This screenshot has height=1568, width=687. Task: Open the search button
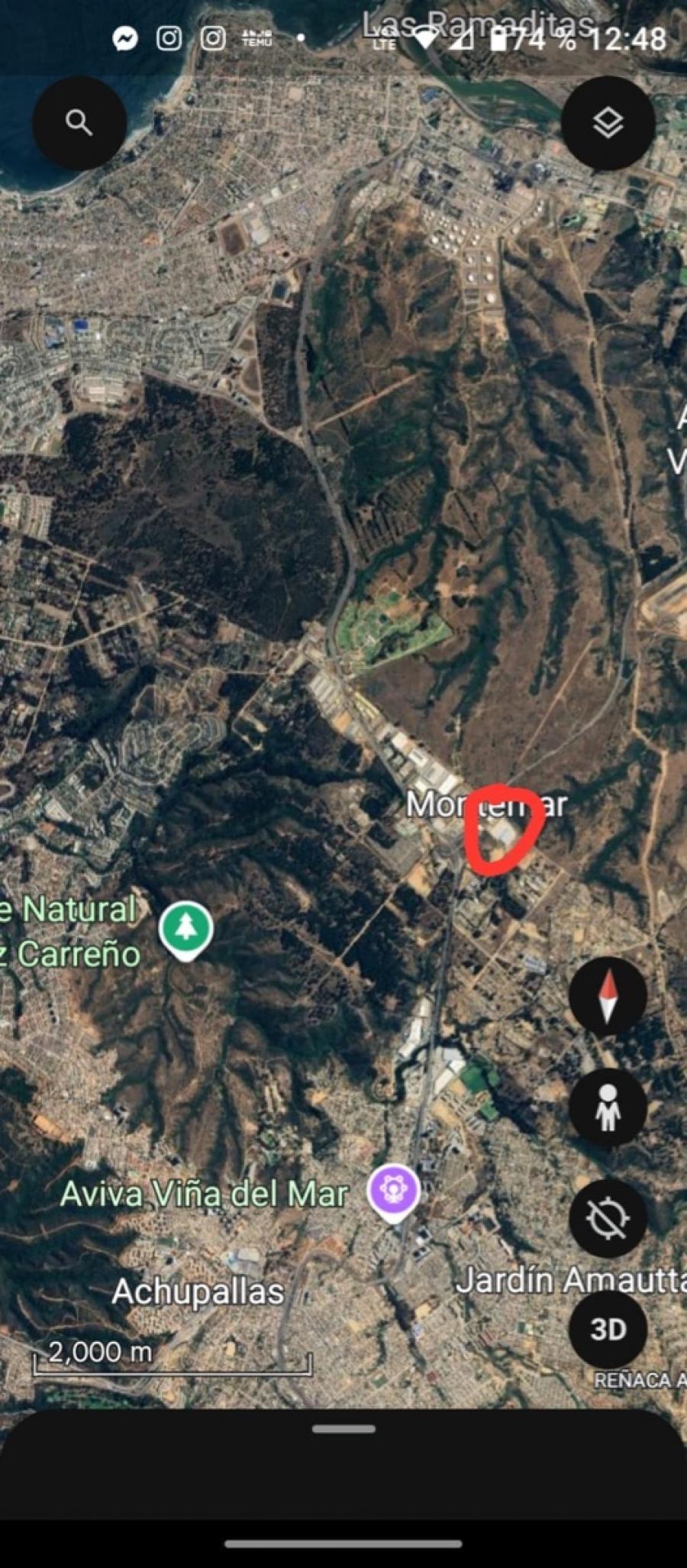(79, 122)
